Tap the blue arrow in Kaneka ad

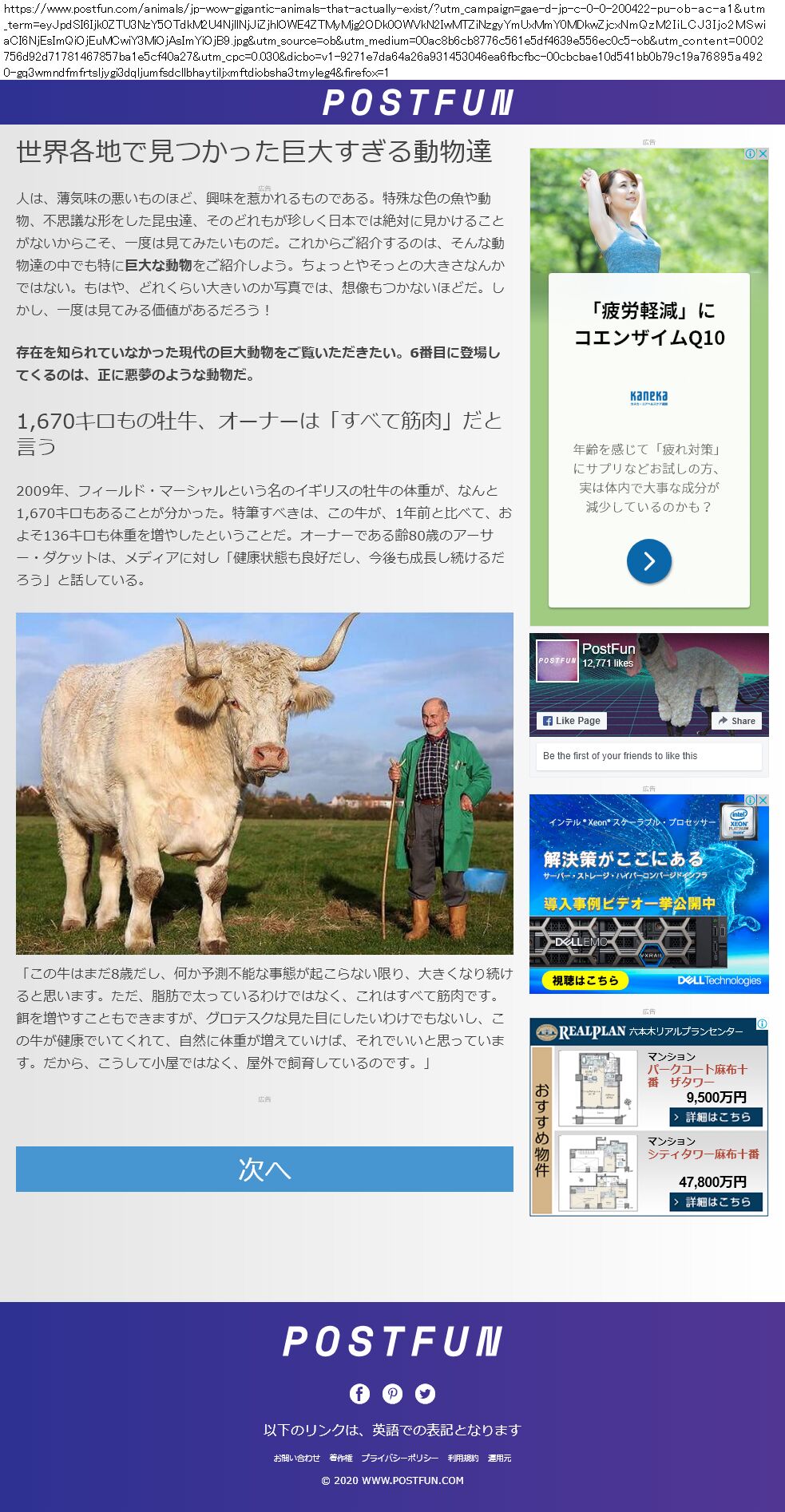point(648,561)
